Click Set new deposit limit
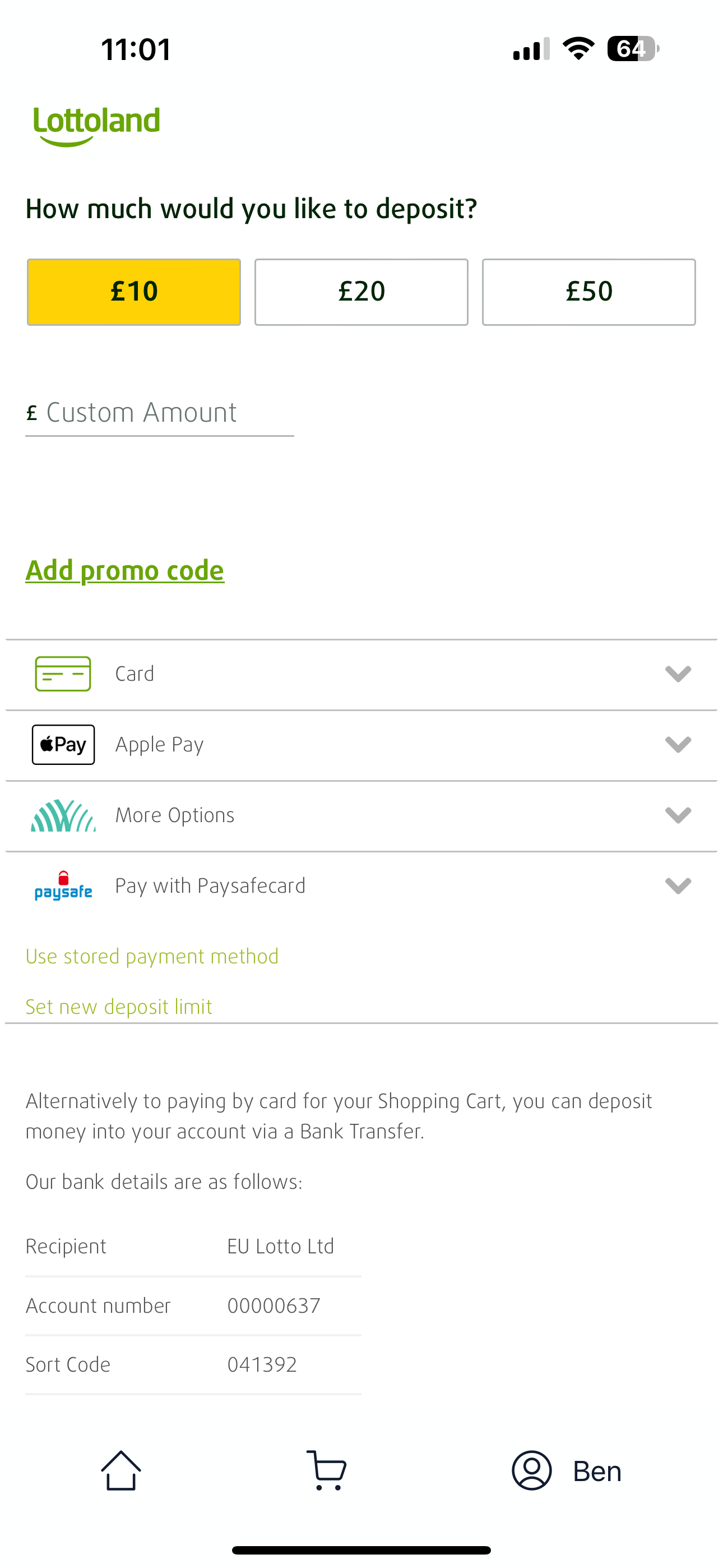 [x=118, y=1006]
